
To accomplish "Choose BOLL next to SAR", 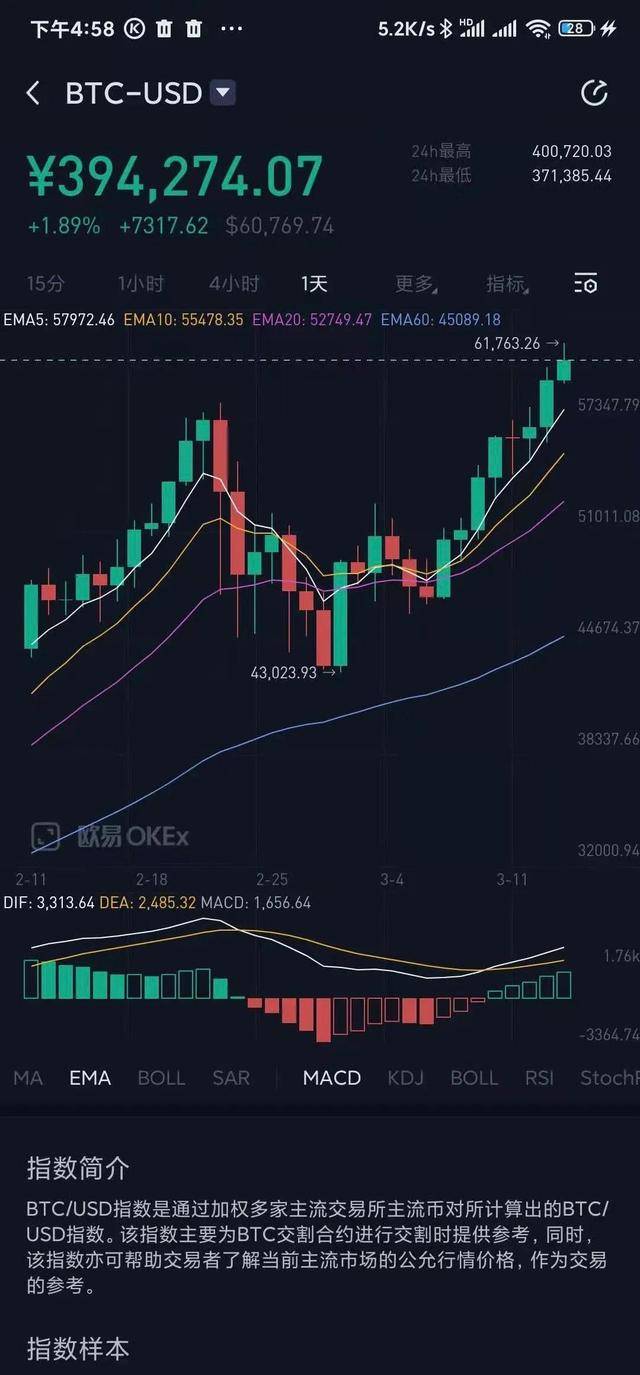I will (161, 1078).
